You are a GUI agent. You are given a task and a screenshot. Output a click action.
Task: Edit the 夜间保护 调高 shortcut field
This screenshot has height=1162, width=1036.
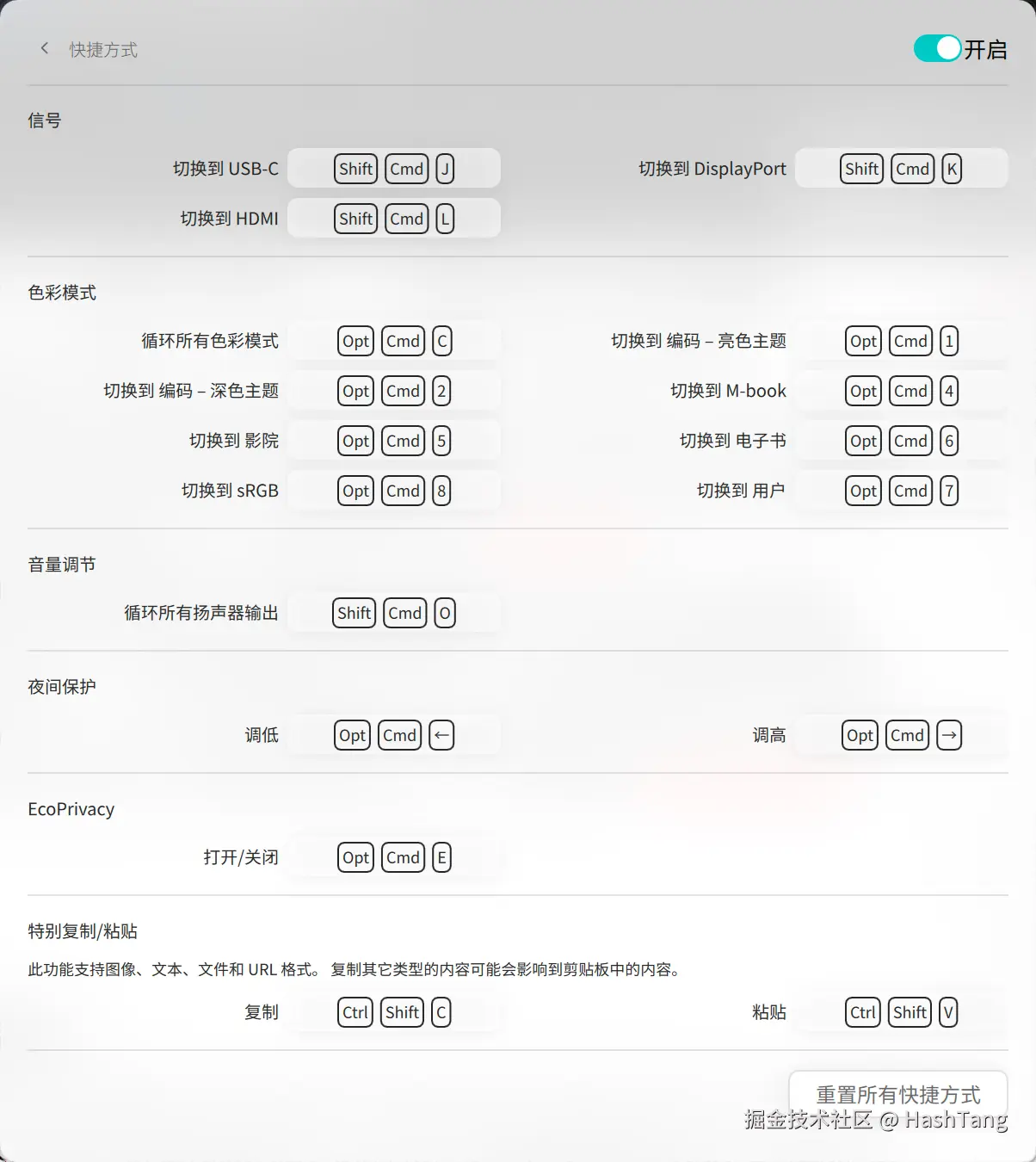point(901,735)
